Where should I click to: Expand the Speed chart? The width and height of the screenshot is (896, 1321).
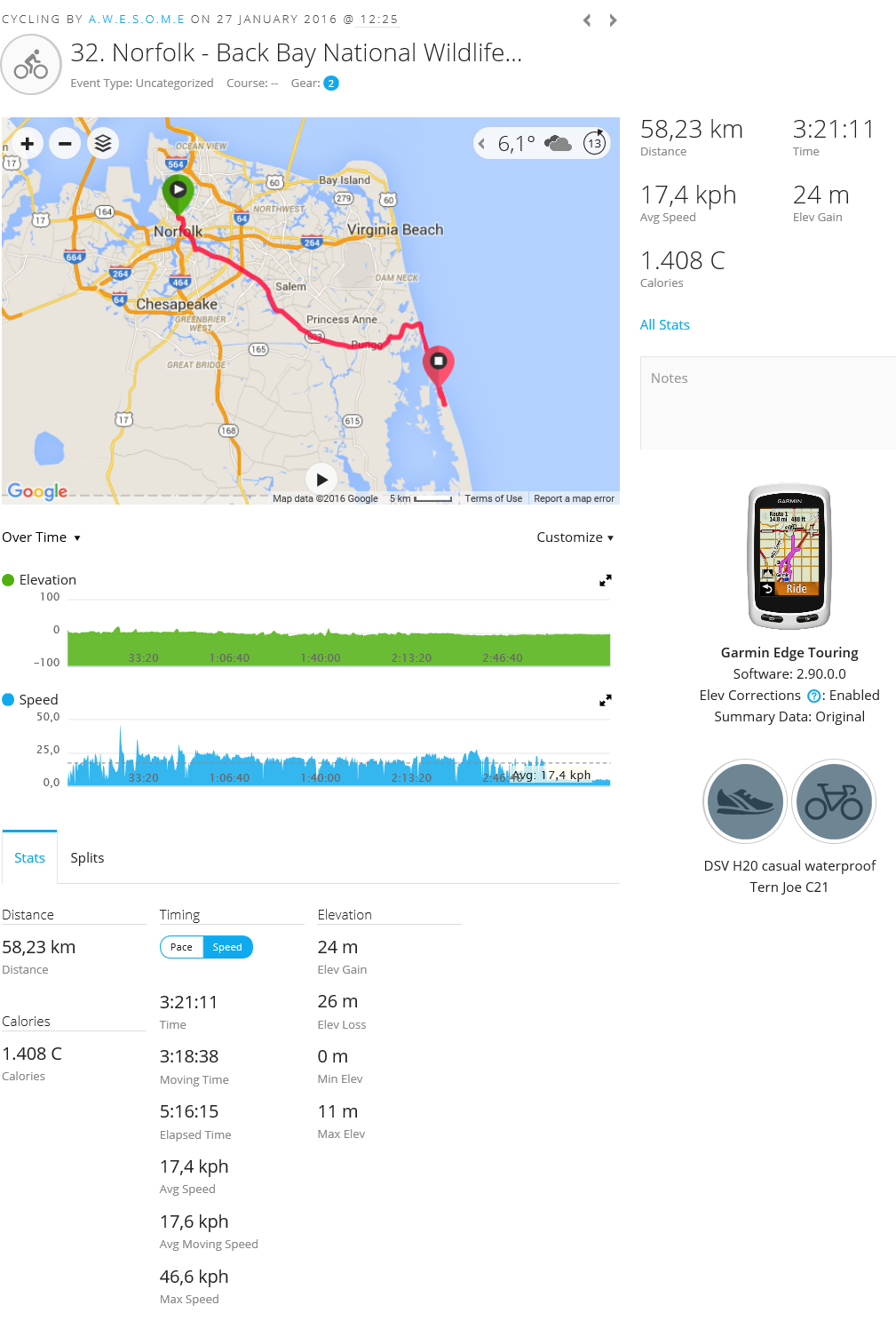coord(605,700)
